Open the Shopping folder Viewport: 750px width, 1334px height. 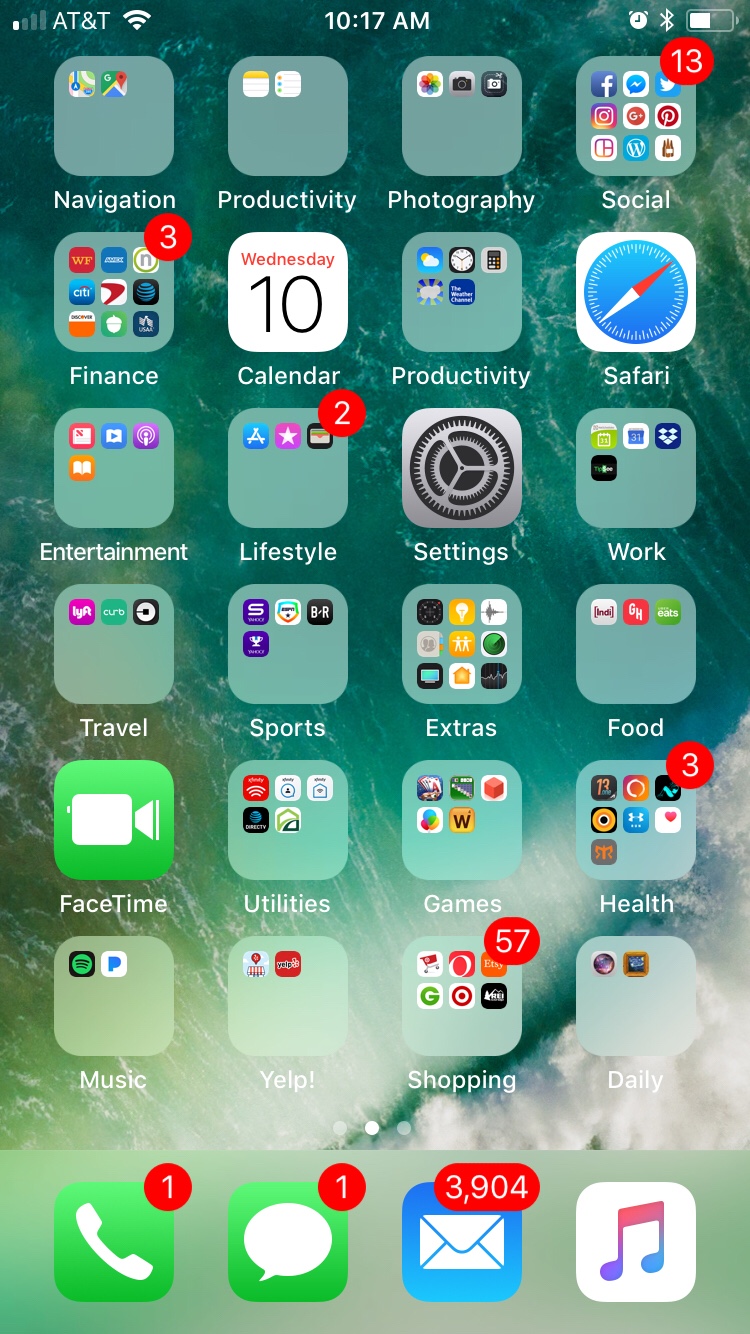tap(461, 996)
